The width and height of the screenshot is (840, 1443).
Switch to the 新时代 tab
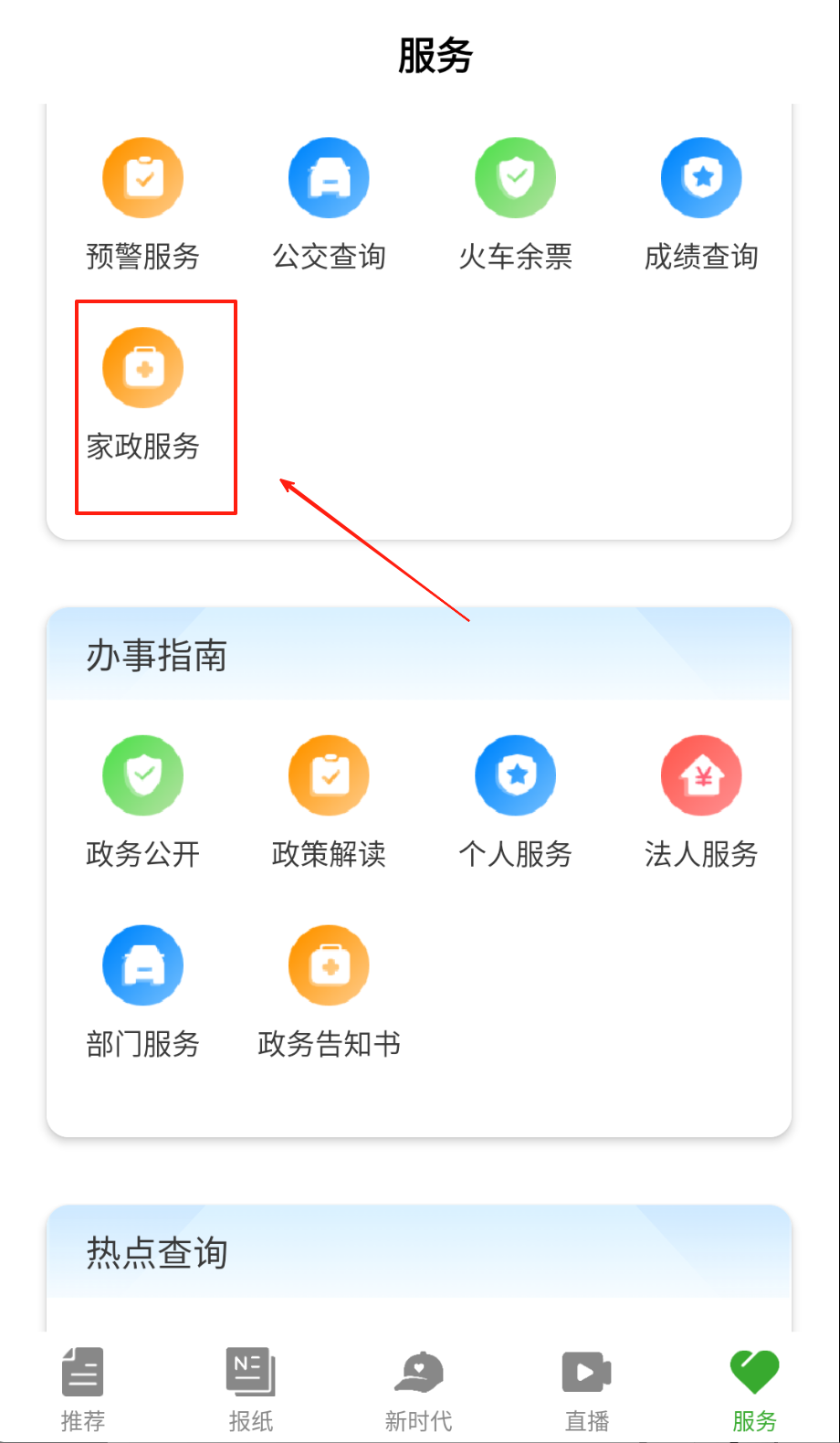click(419, 1388)
